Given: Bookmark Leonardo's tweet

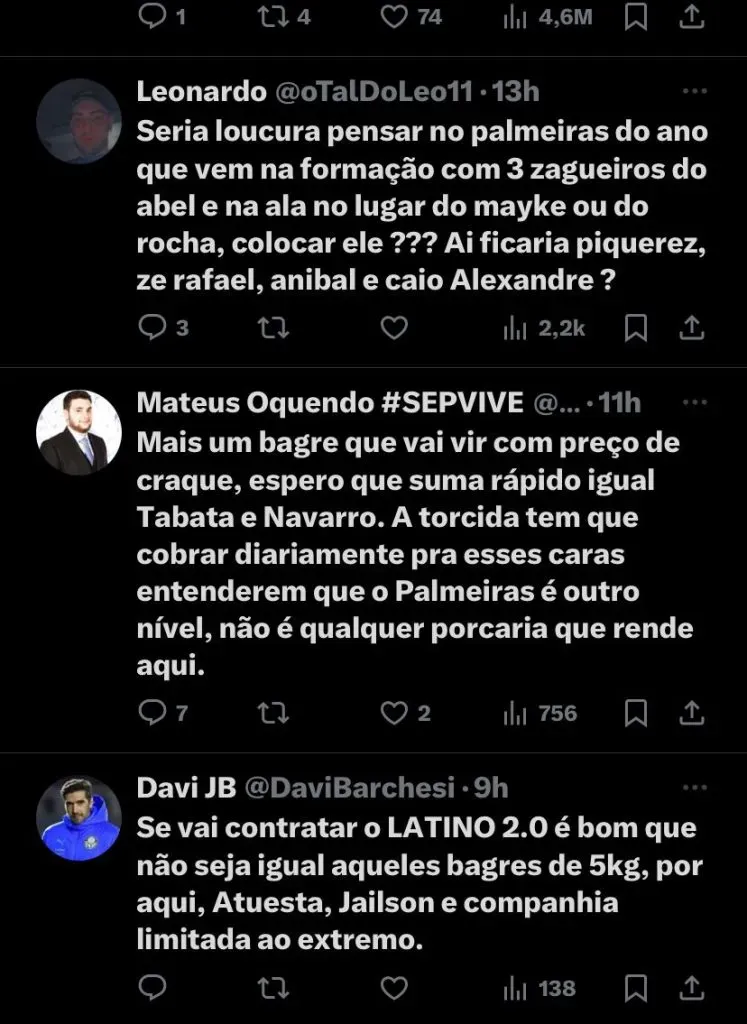Looking at the screenshot, I should click(636, 327).
